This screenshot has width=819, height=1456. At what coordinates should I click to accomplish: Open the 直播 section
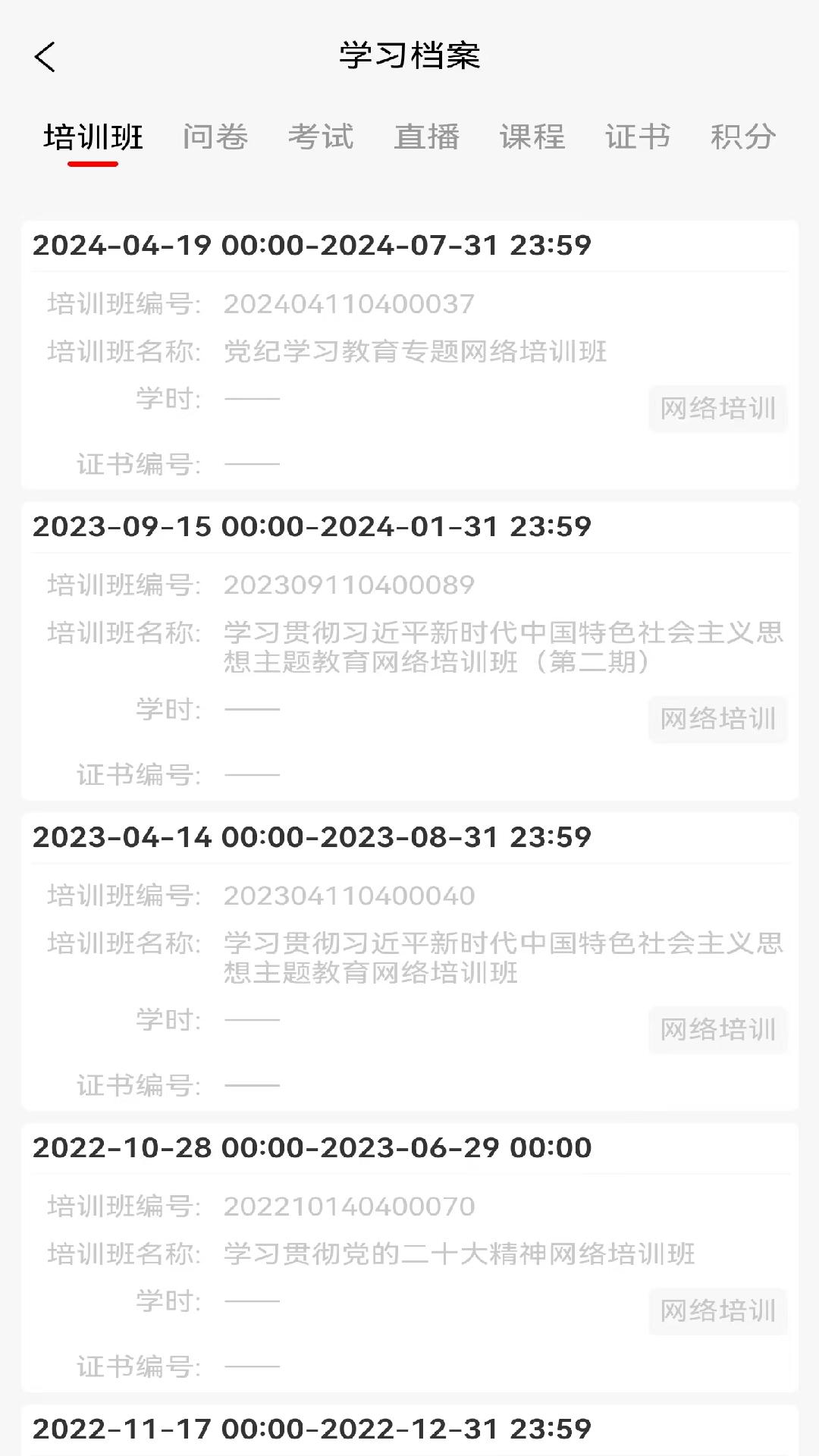[427, 138]
